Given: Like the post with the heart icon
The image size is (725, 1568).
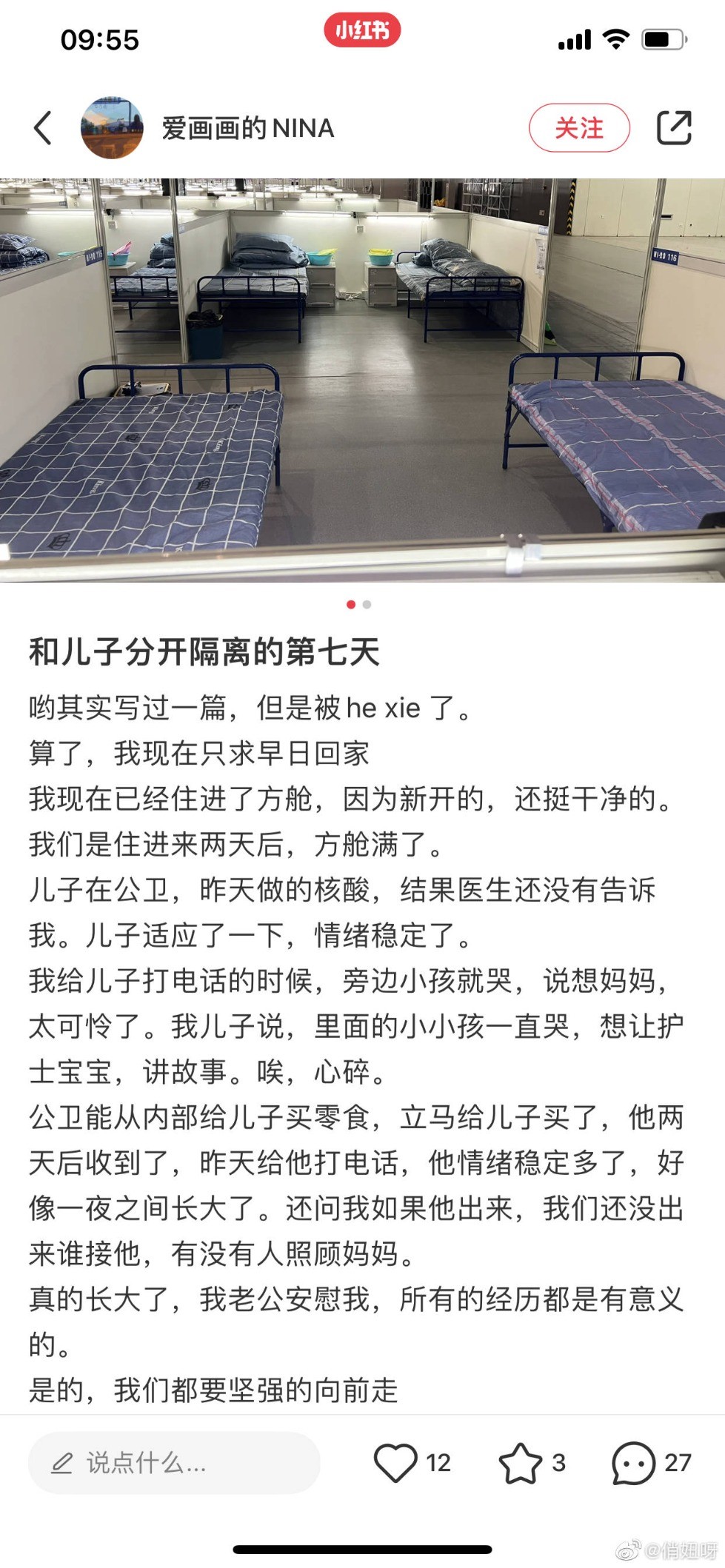Looking at the screenshot, I should (395, 1462).
